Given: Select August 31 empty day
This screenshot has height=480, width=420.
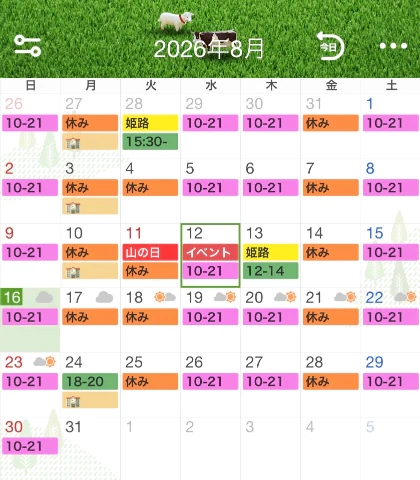Looking at the screenshot, I should [90, 448].
